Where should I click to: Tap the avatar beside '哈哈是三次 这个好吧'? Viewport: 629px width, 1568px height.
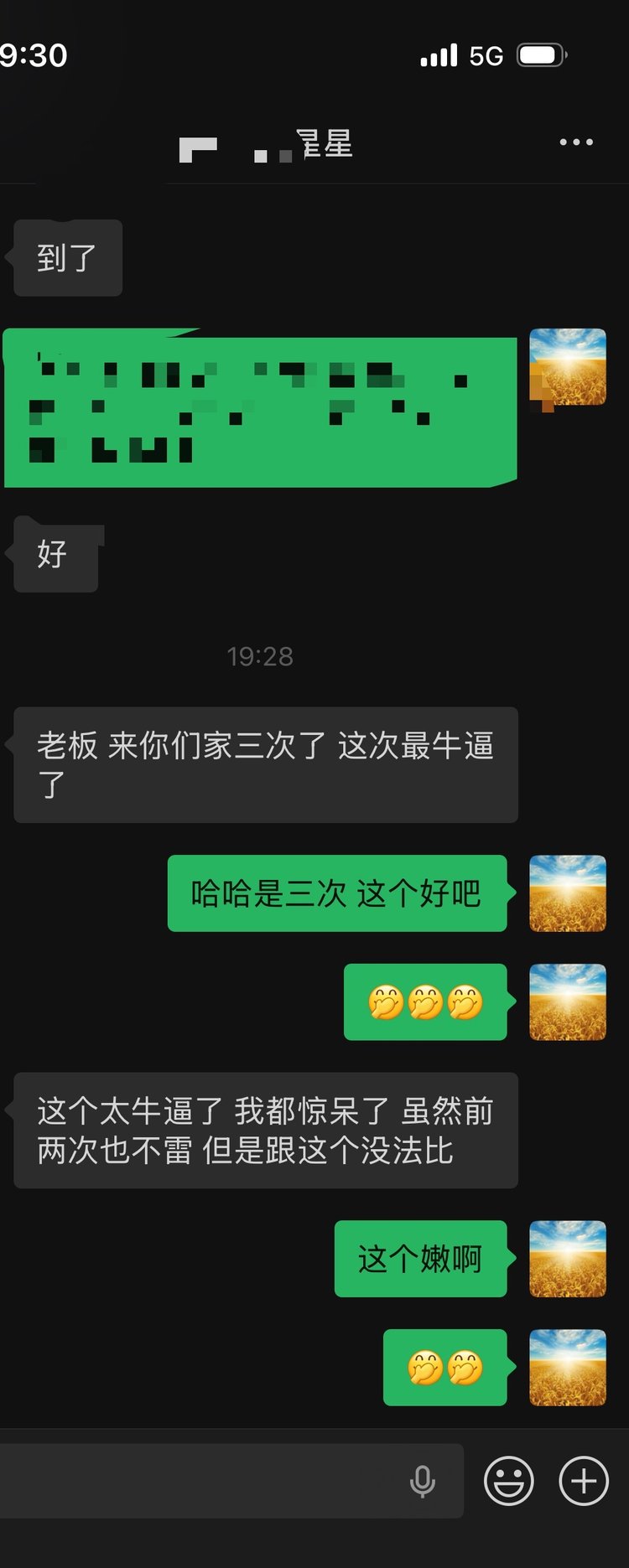tap(568, 893)
